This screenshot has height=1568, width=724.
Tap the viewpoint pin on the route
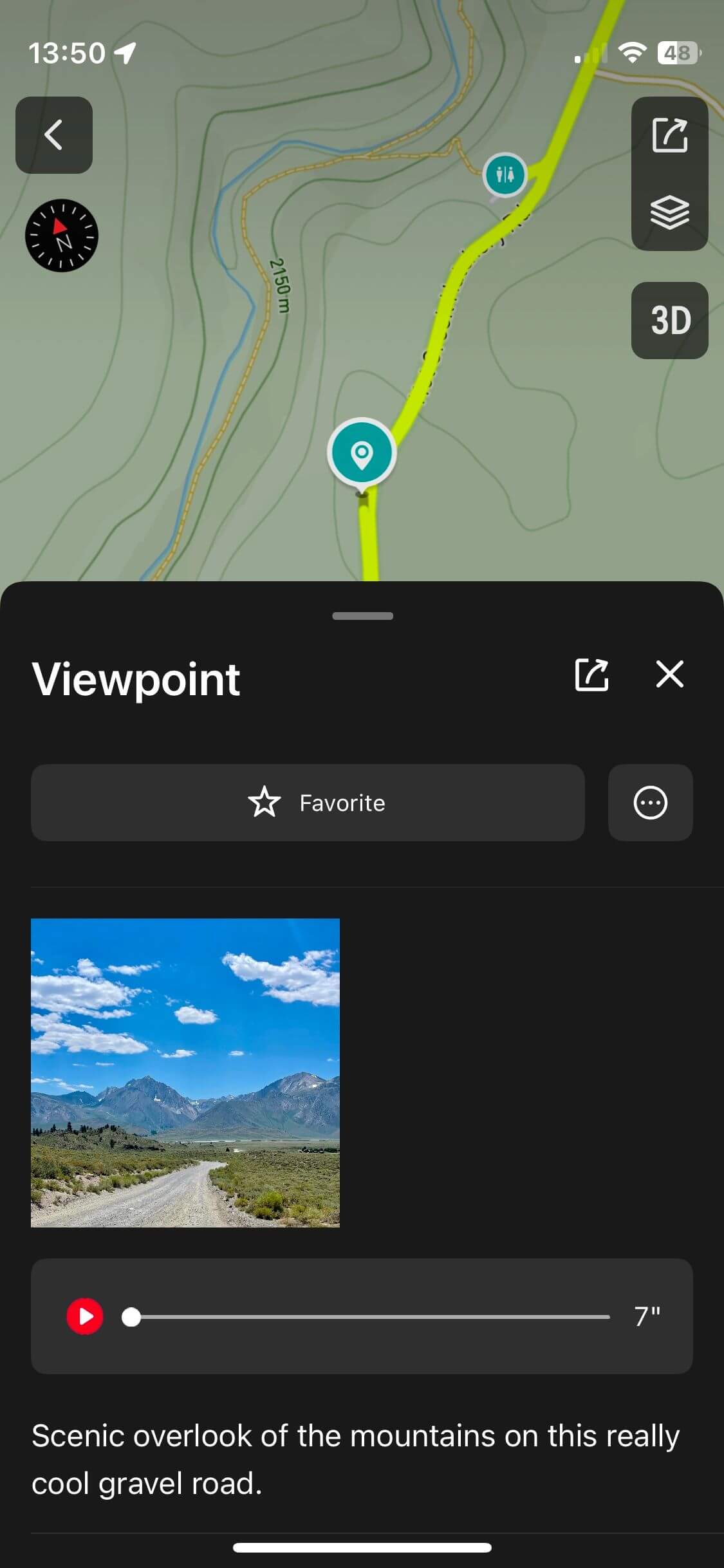[x=362, y=453]
